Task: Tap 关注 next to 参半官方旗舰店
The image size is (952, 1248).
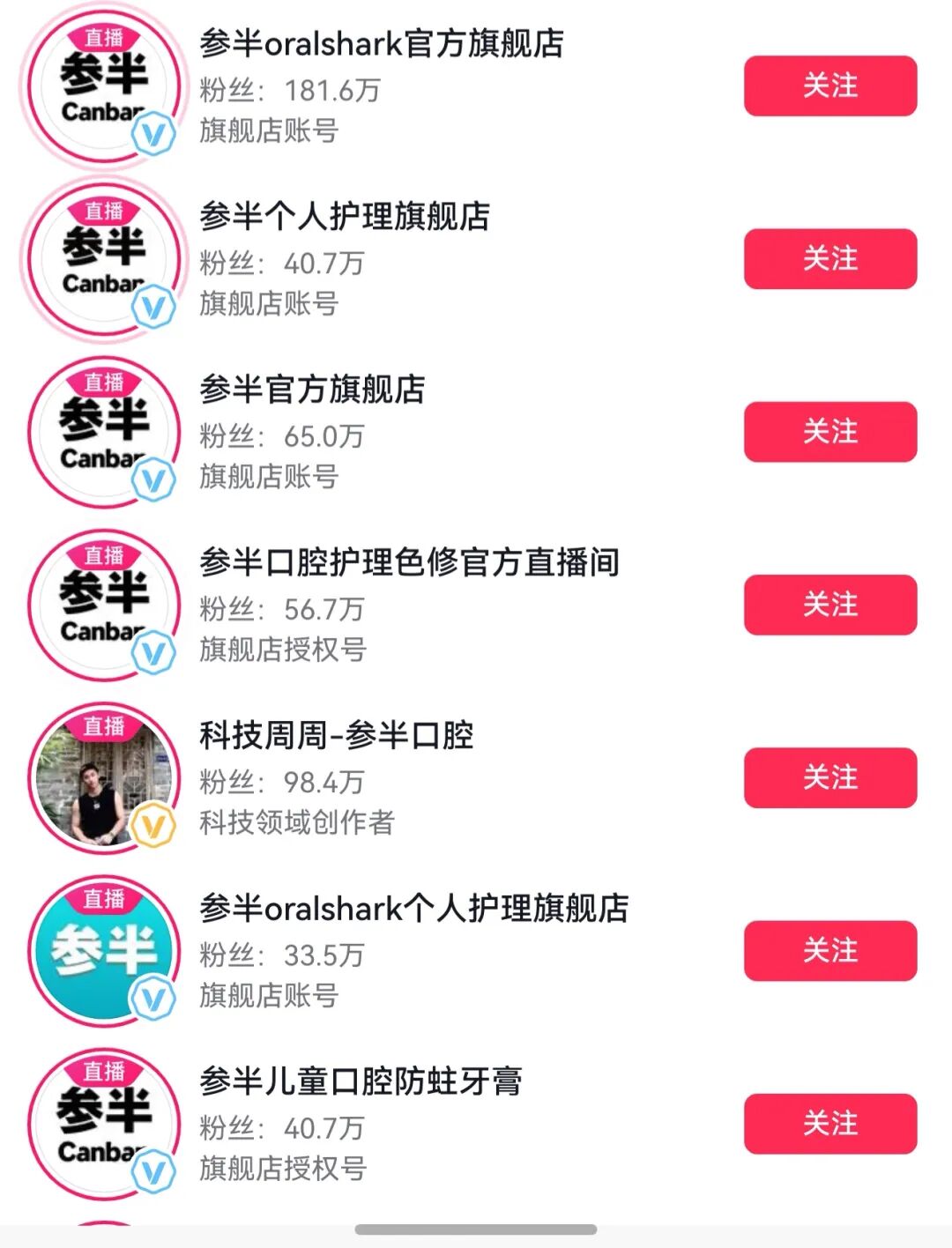Action: pos(829,432)
